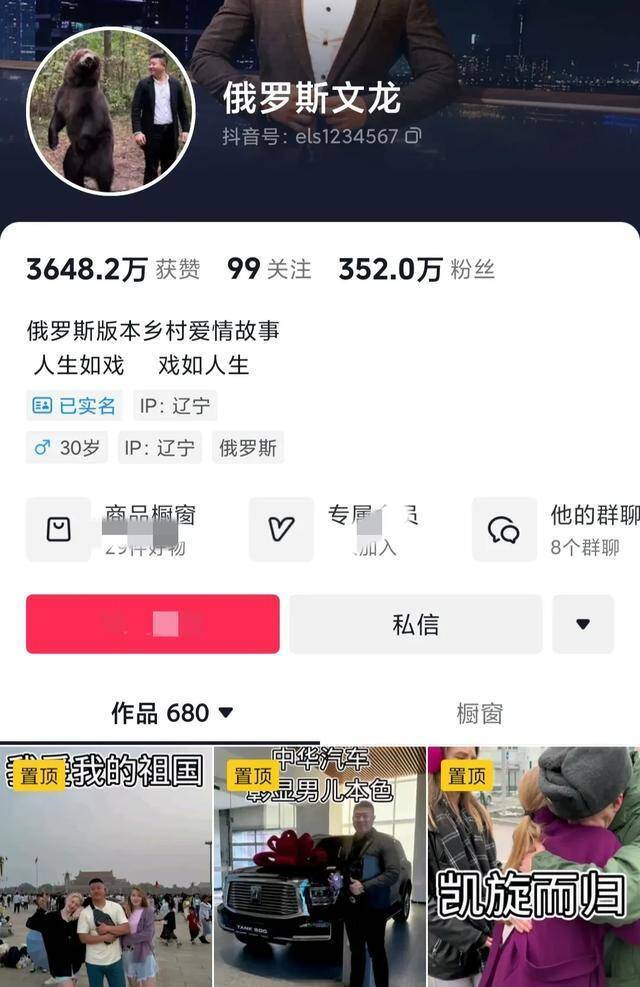Open the 商品橱窗 product showcase
The height and width of the screenshot is (987, 640).
click(110, 529)
